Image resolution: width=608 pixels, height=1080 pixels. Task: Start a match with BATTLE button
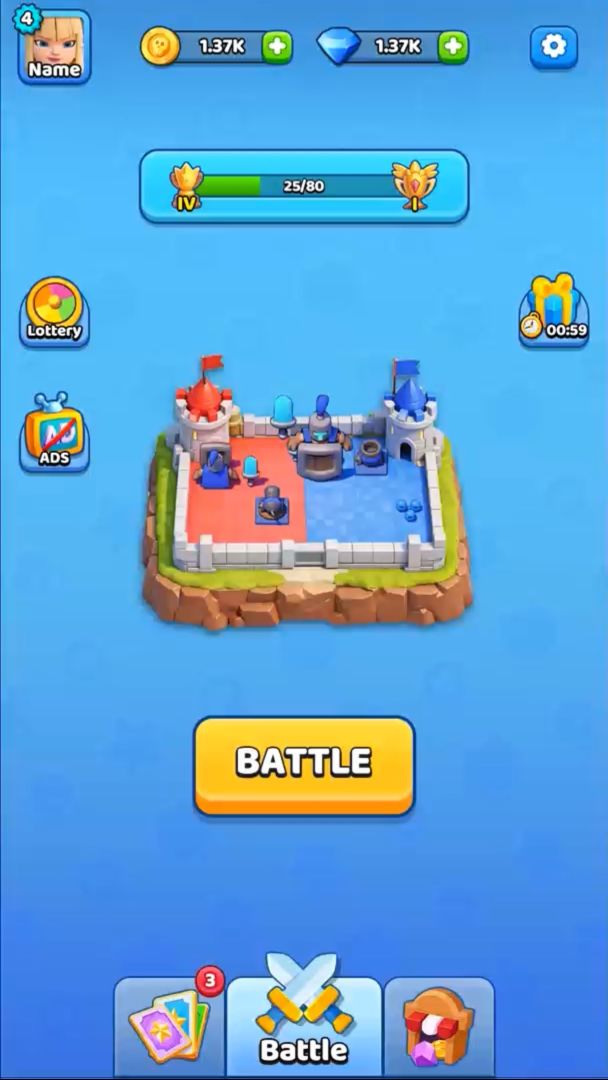(304, 764)
